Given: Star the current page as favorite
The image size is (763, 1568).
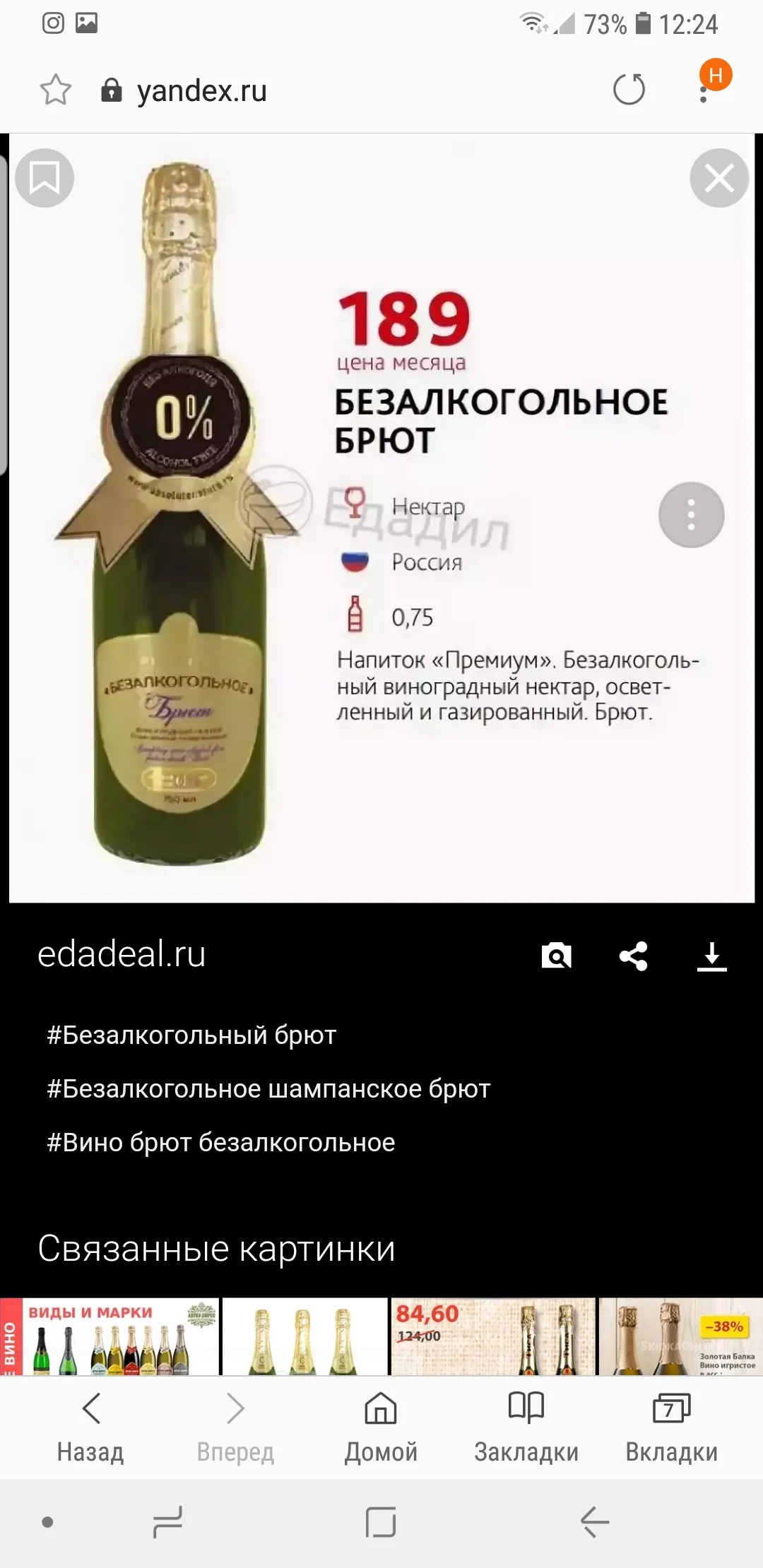Looking at the screenshot, I should click(55, 90).
